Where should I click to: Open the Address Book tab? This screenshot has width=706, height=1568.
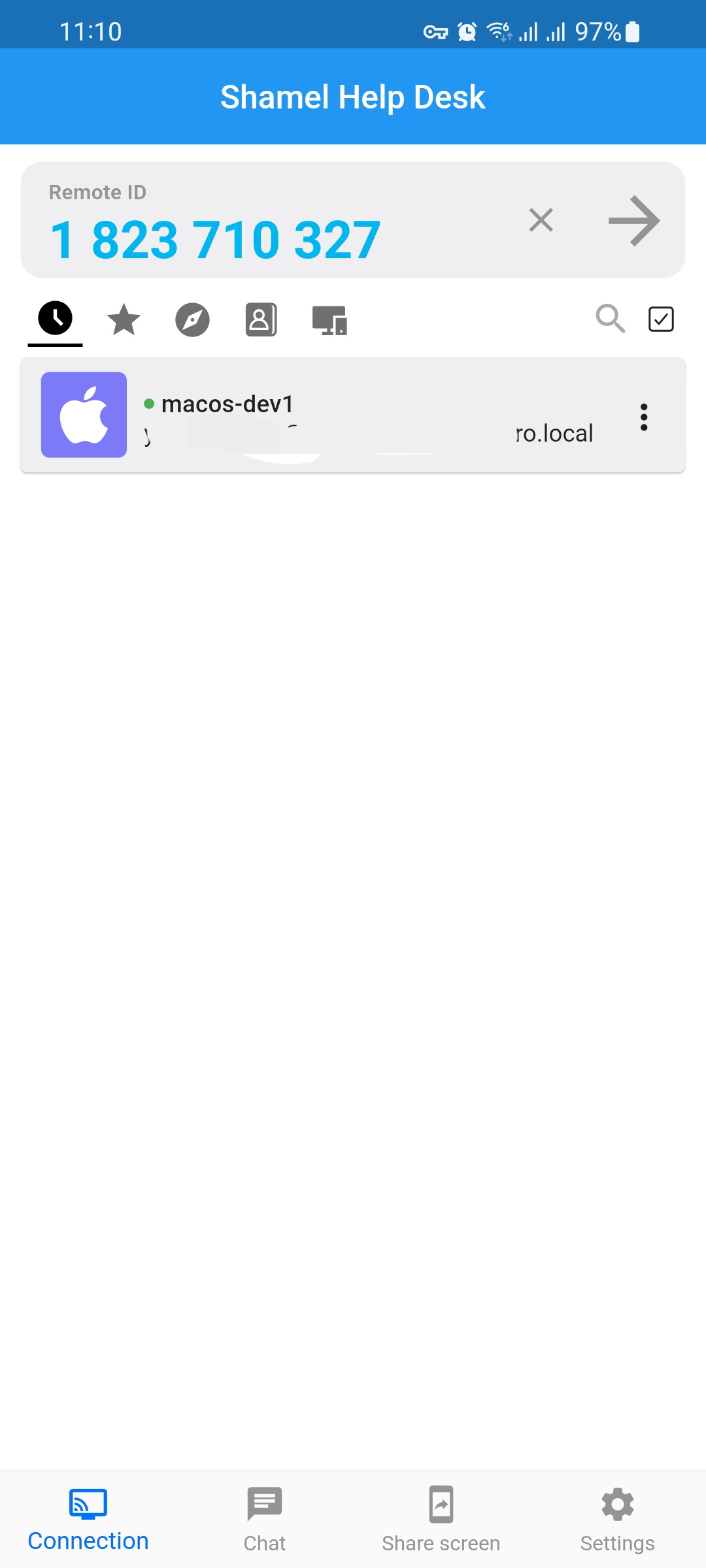point(261,320)
